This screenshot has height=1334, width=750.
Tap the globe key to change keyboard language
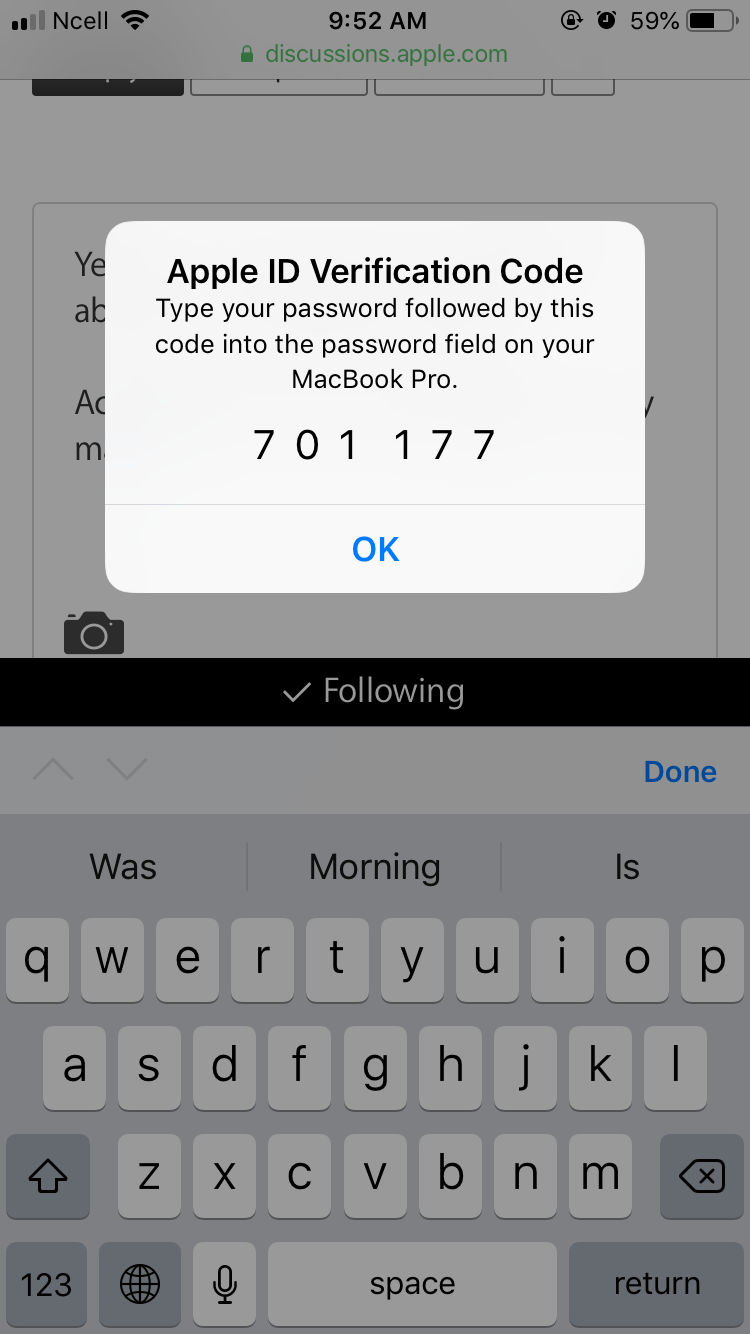(x=140, y=1284)
